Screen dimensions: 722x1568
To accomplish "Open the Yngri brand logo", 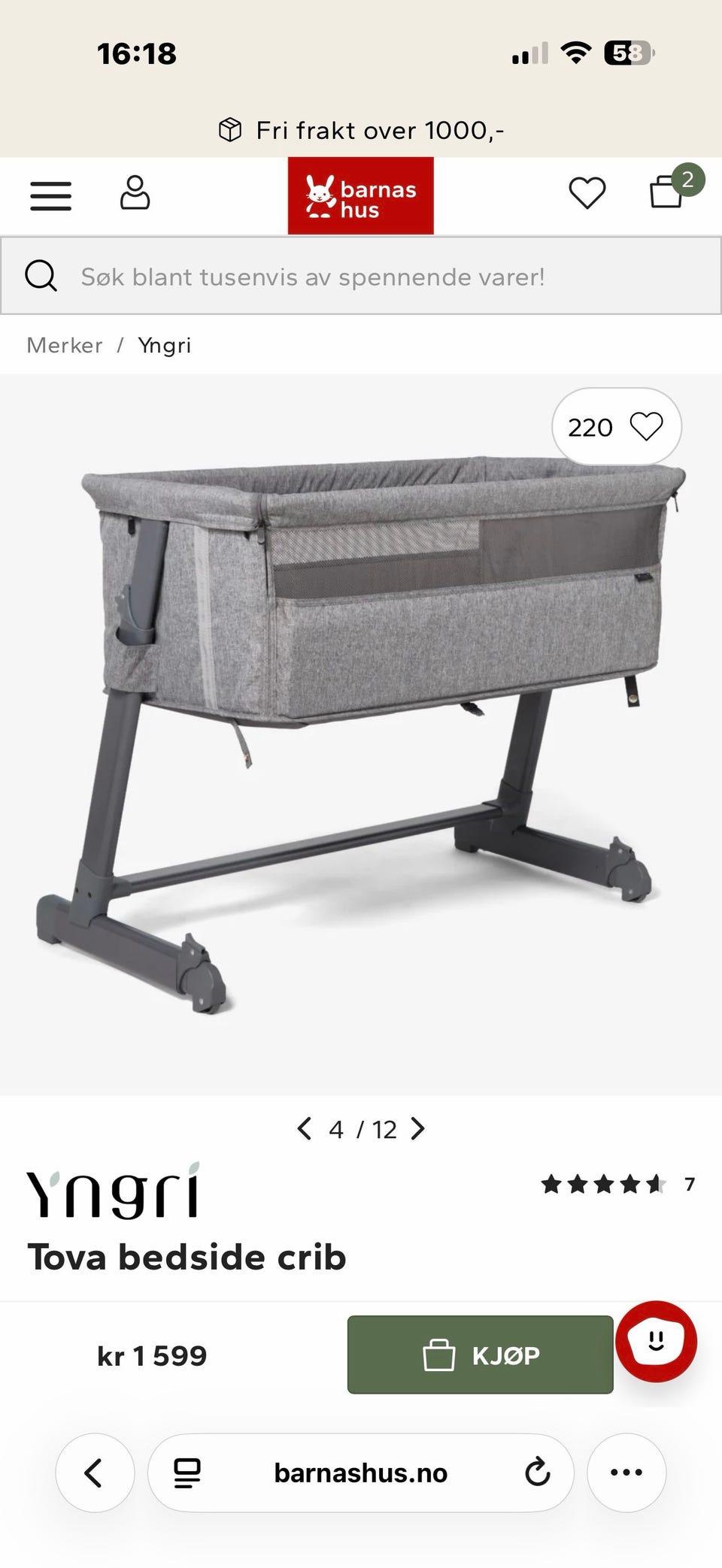I will coord(114,1191).
